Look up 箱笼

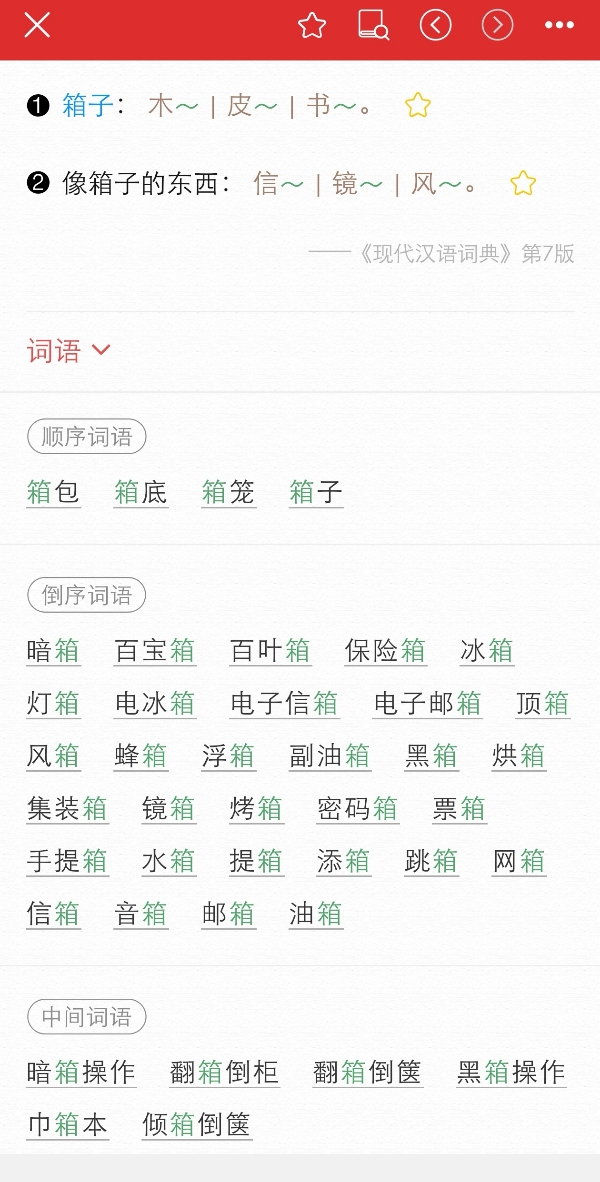click(228, 493)
